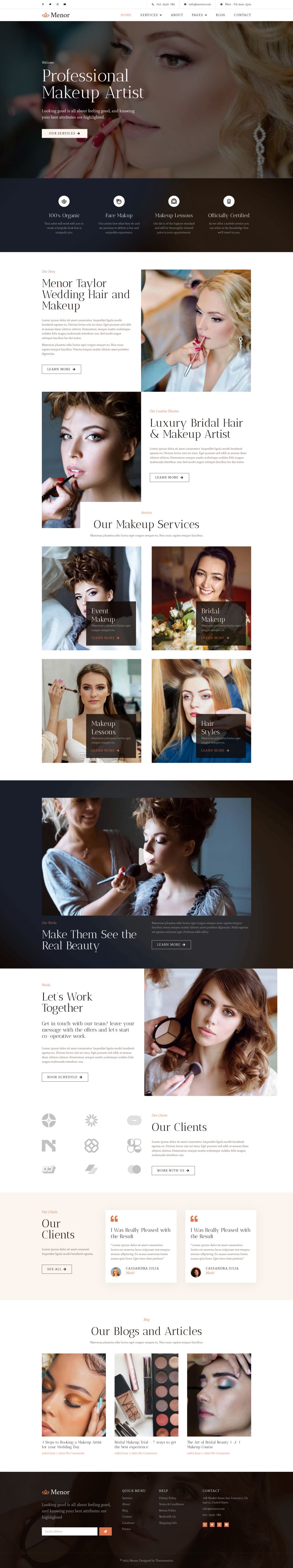Play the makeup video

click(x=146, y=857)
